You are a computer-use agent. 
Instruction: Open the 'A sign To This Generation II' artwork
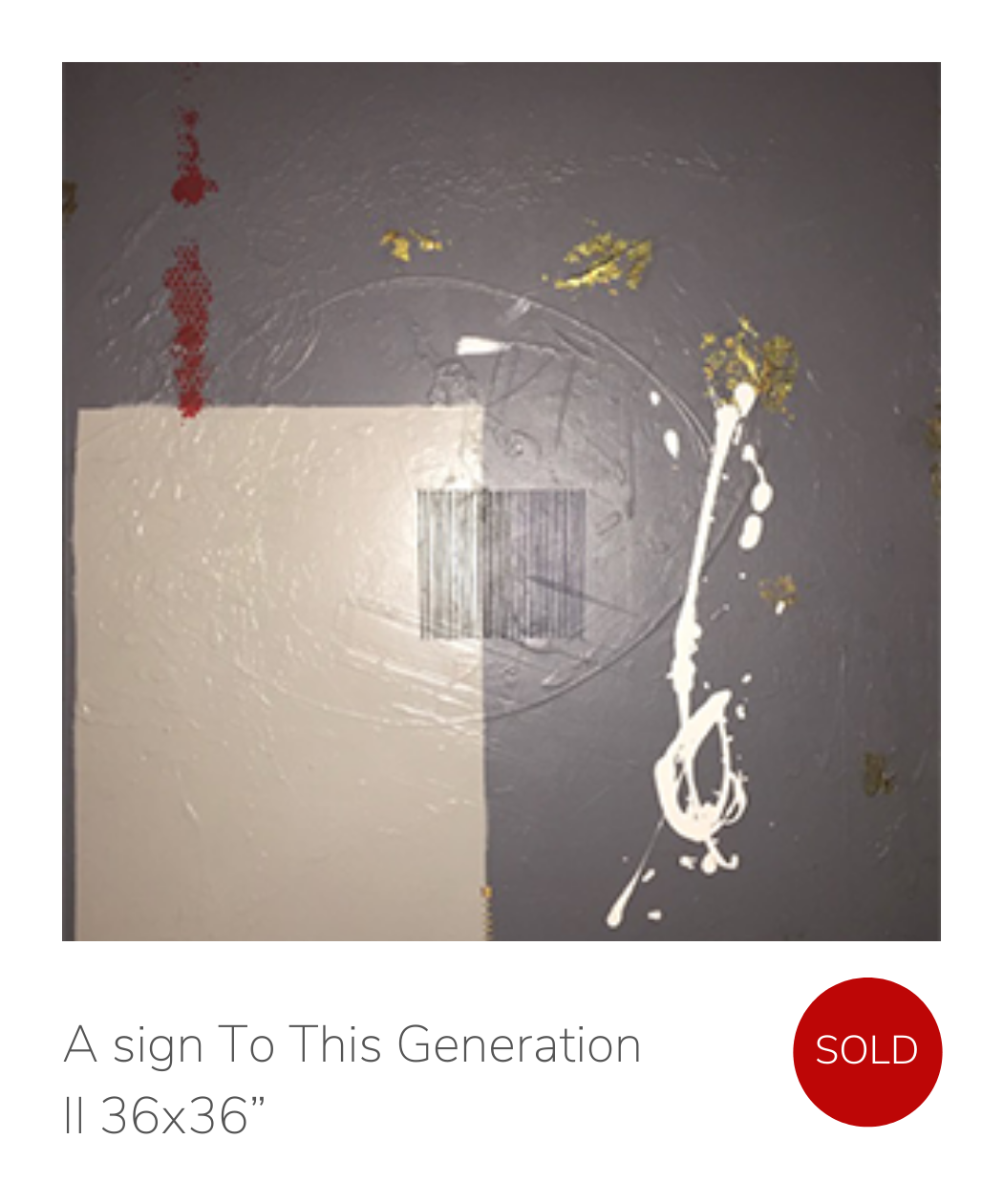[501, 501]
